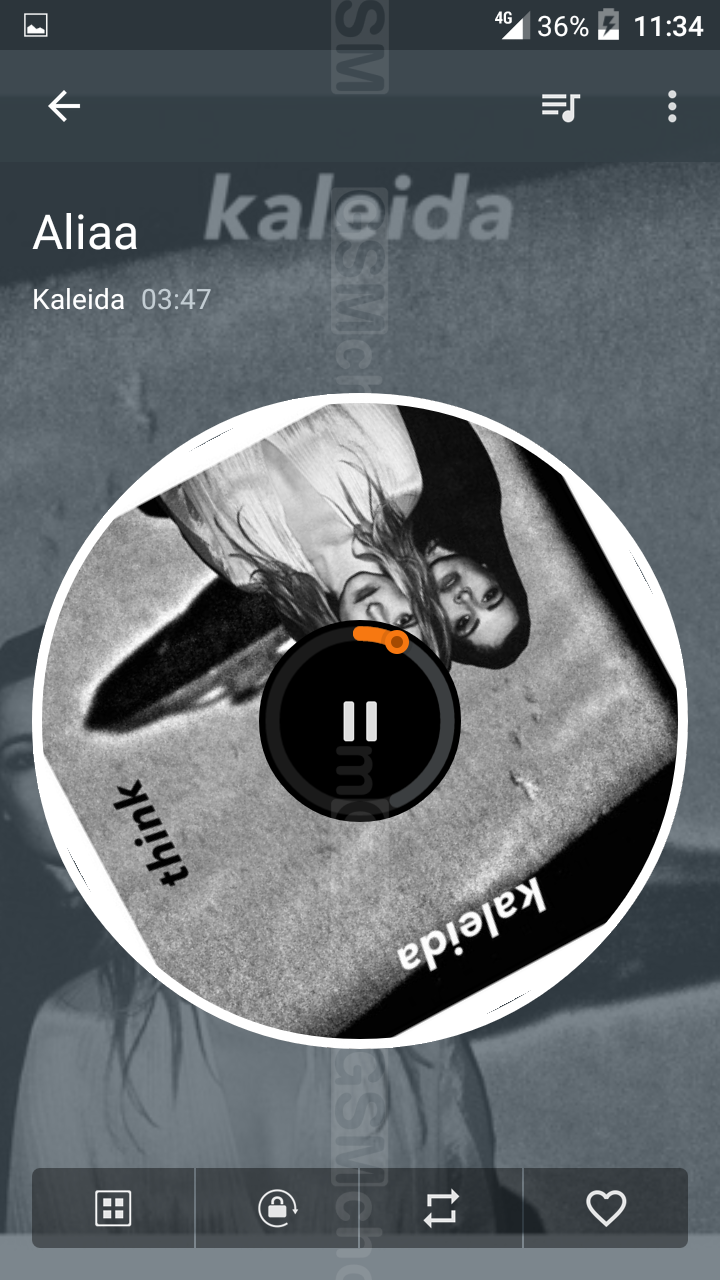Viewport: 720px width, 1280px height.
Task: Open the grid view button
Action: 113,1208
